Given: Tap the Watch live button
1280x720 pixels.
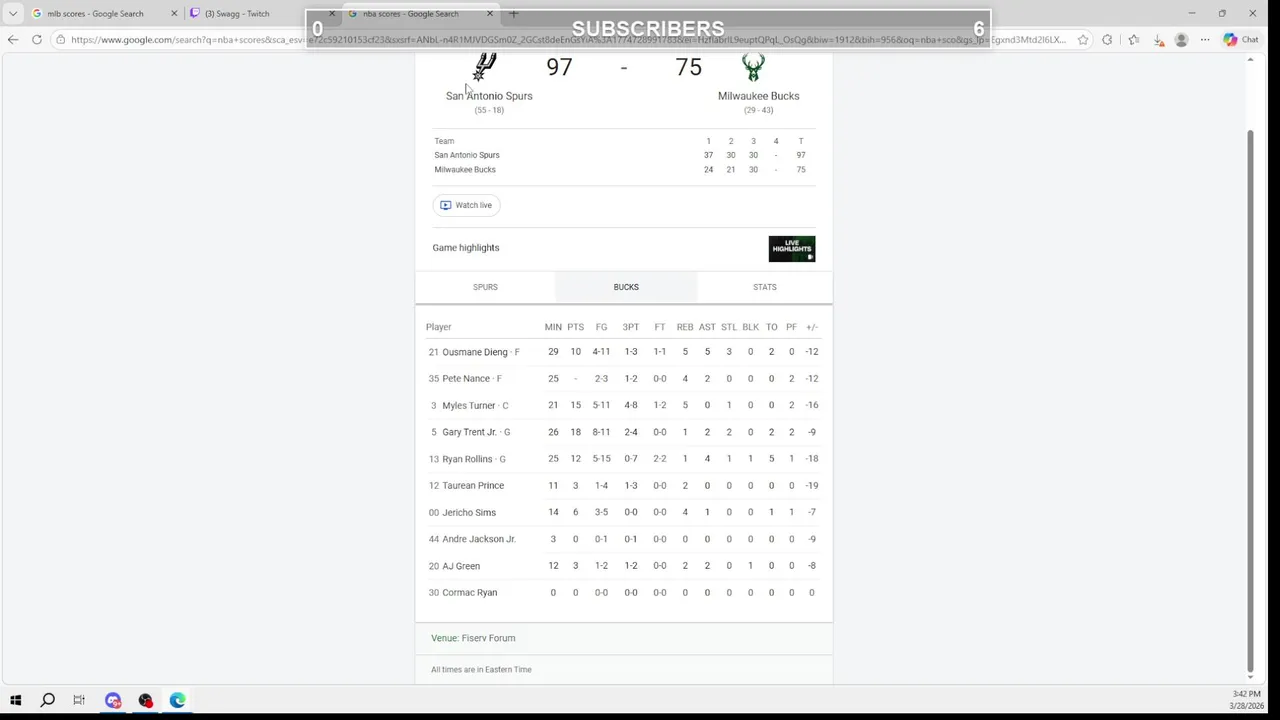Looking at the screenshot, I should pyautogui.click(x=466, y=205).
